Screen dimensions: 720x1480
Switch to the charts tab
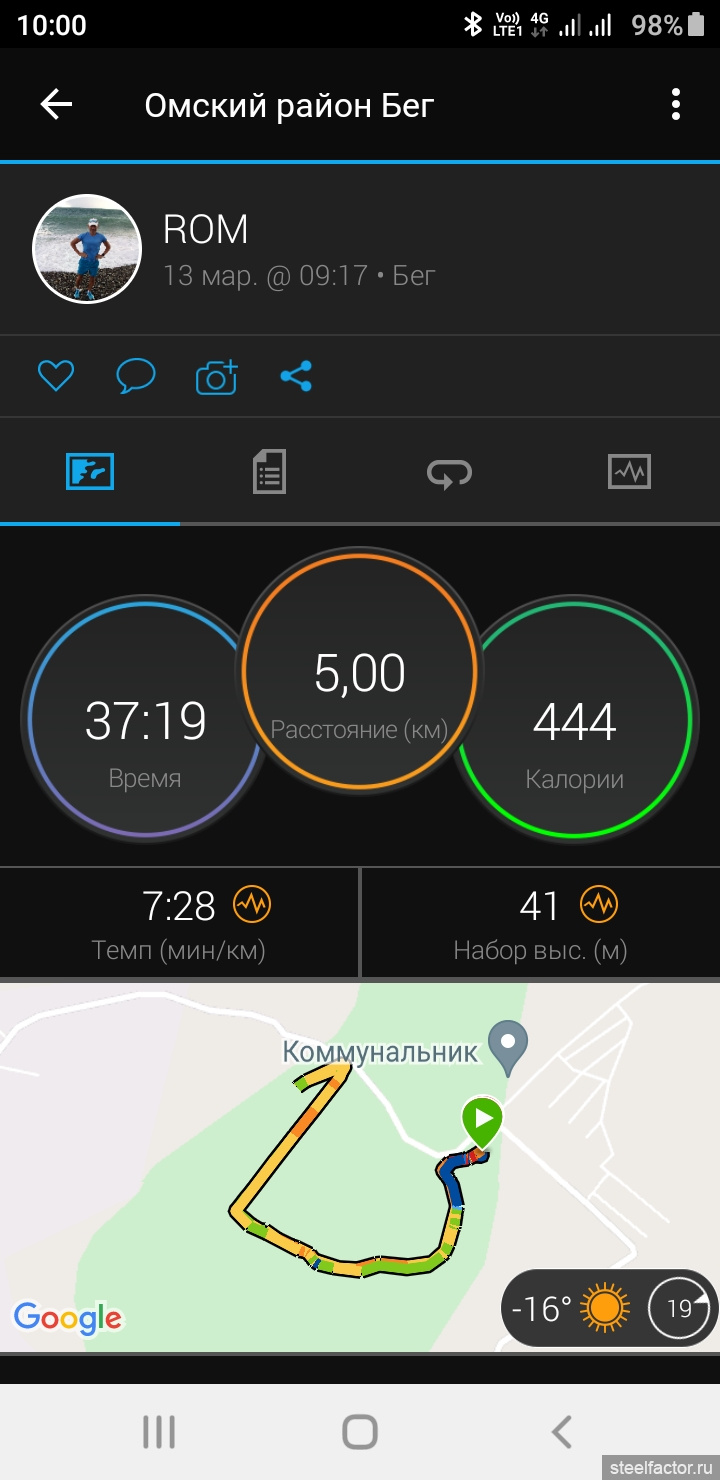point(629,471)
